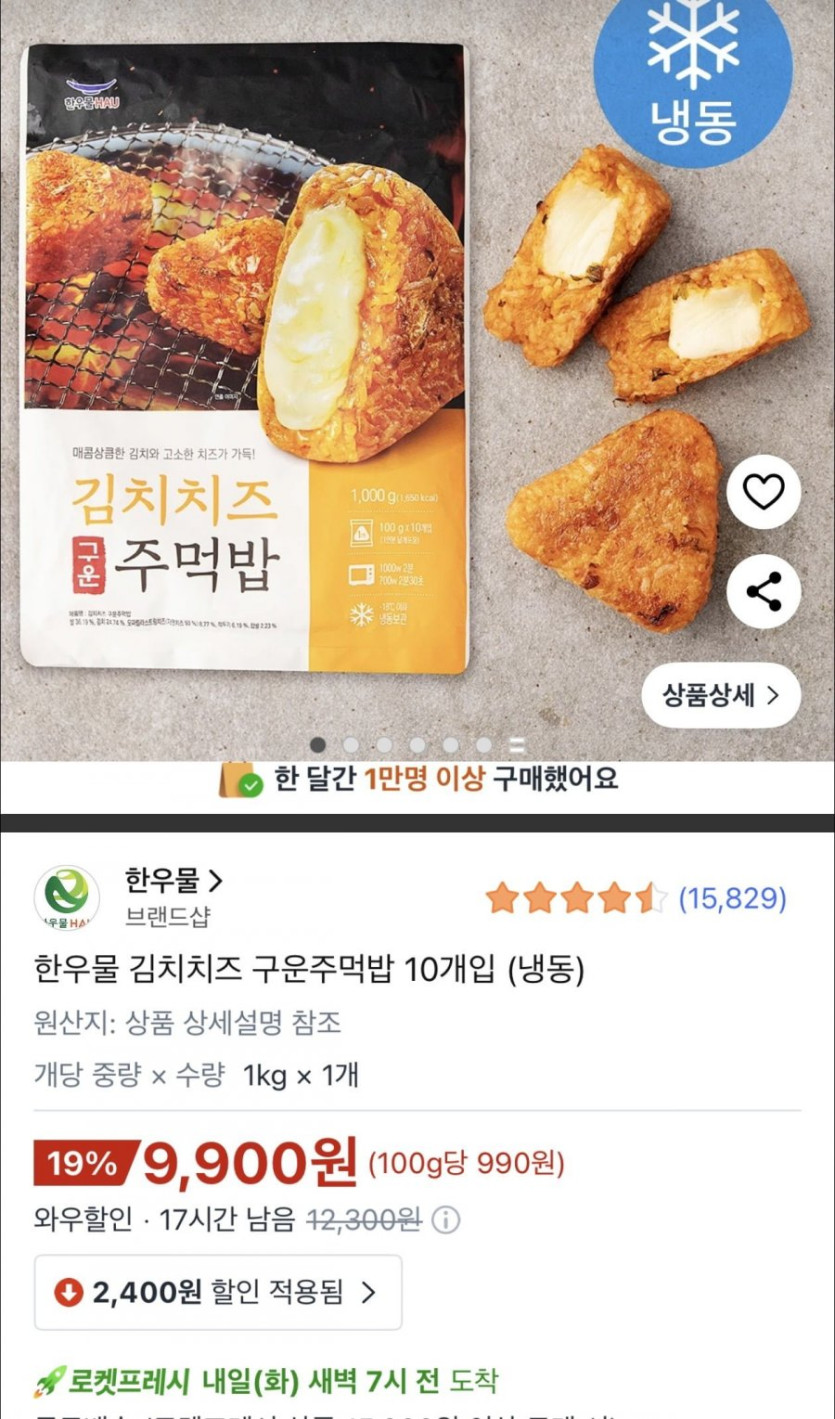Expand 2,400원 할인 적용됨 details

[218, 1293]
